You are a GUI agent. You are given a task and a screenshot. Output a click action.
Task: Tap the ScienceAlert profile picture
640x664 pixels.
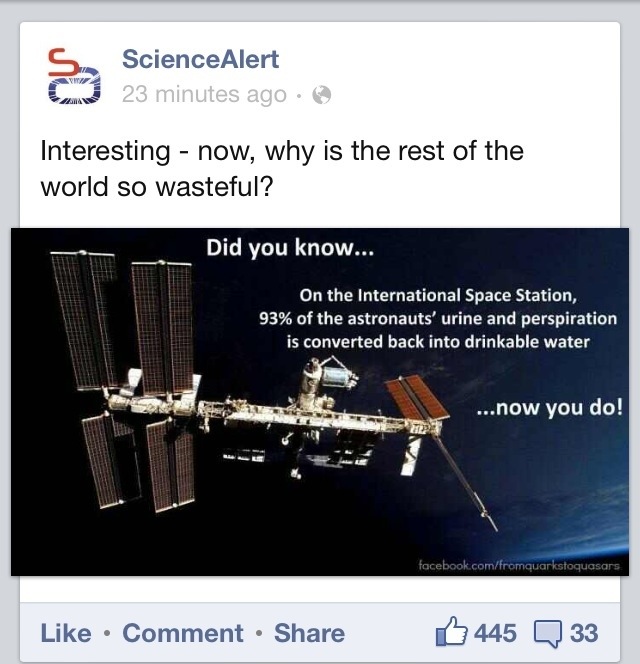click(x=74, y=76)
